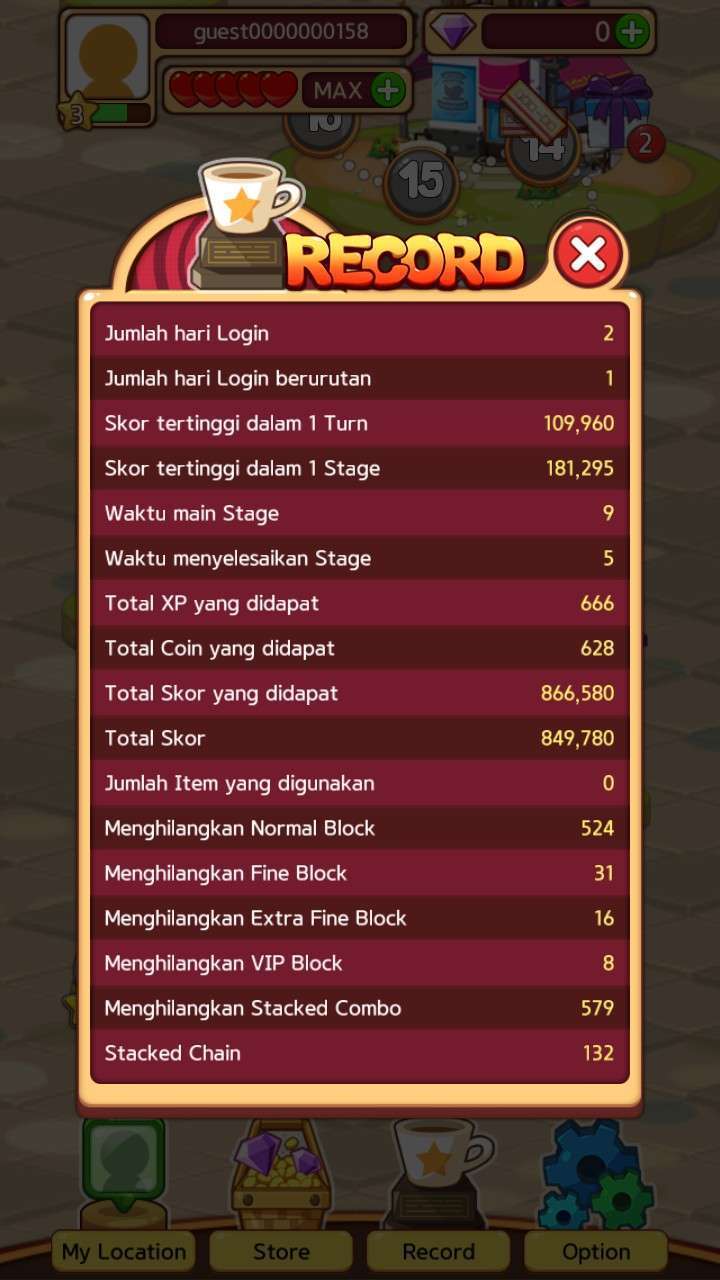Tap the plus button beside MAX hearts
Screen dimensions: 720x1280
pyautogui.click(x=388, y=91)
